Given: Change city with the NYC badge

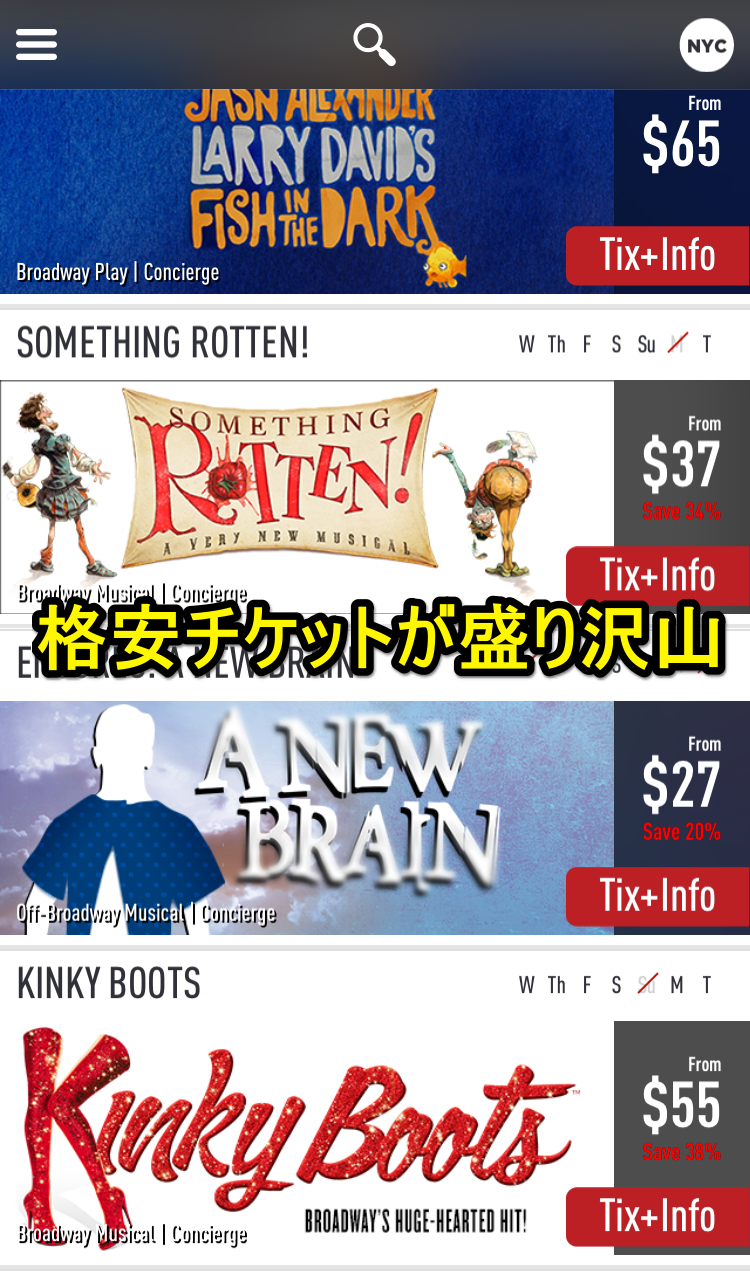Looking at the screenshot, I should (706, 45).
